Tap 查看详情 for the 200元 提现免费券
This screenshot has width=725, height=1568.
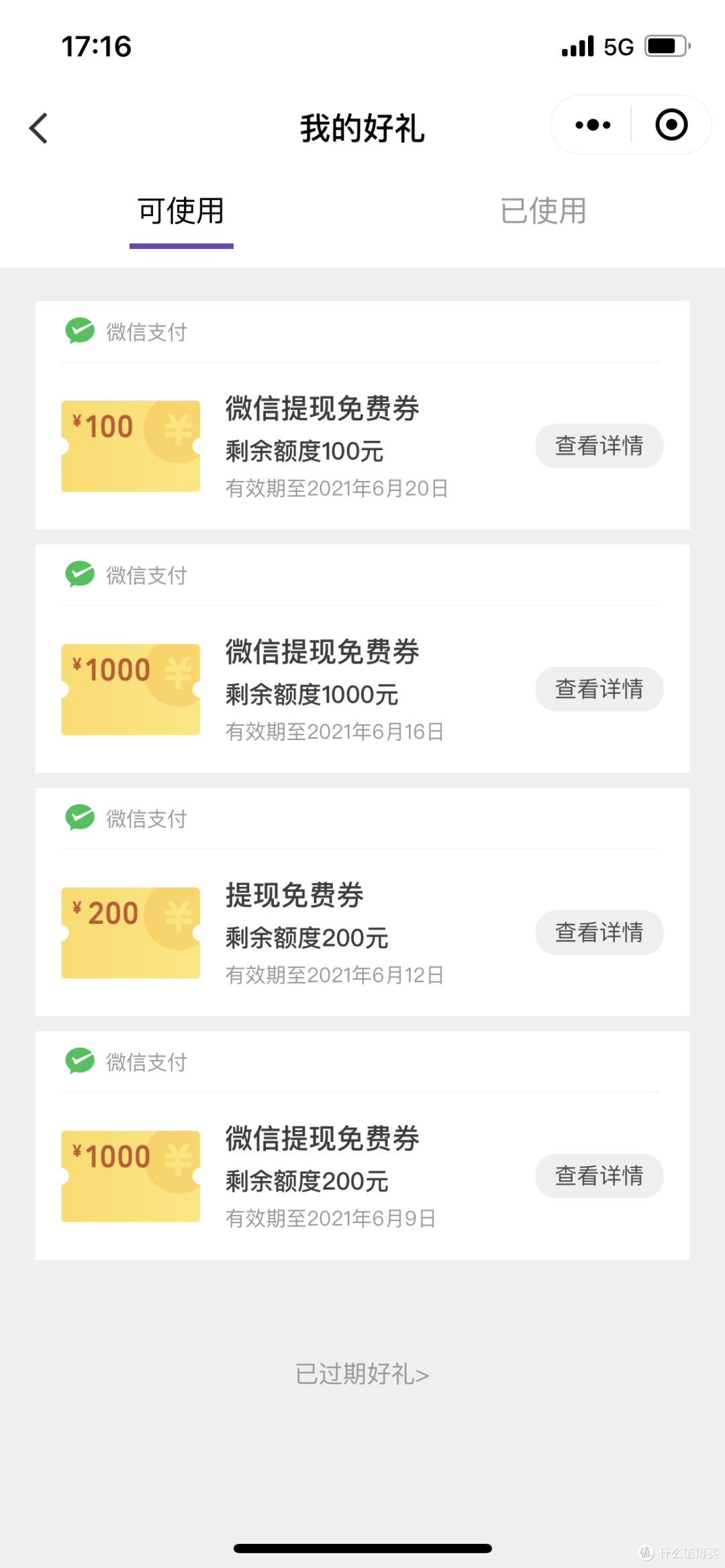[x=599, y=933]
